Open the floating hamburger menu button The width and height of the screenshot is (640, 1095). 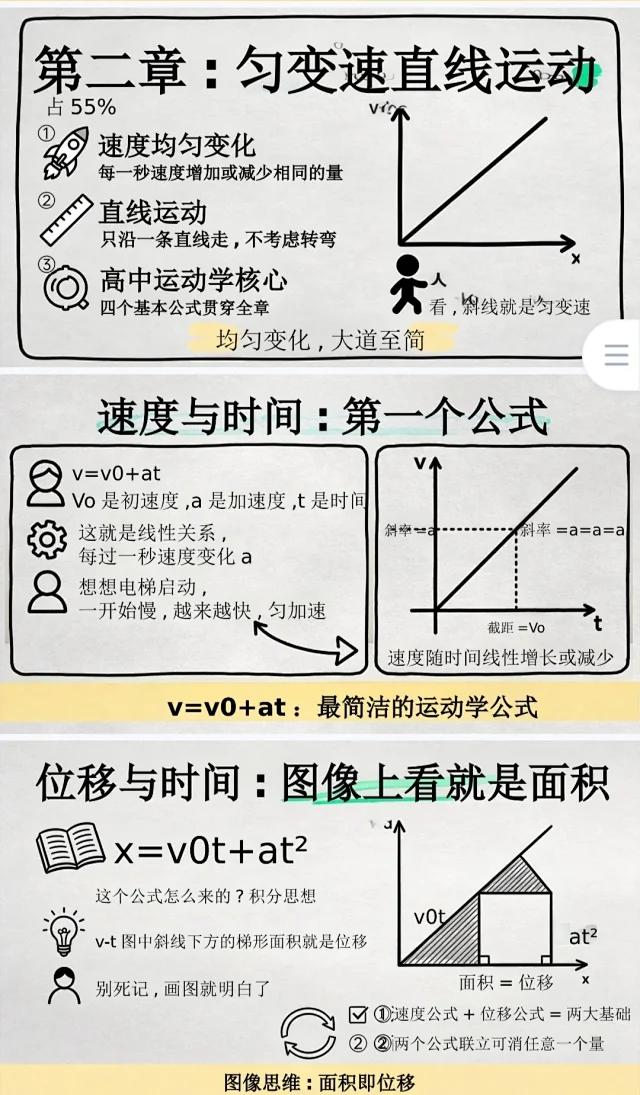pos(616,355)
